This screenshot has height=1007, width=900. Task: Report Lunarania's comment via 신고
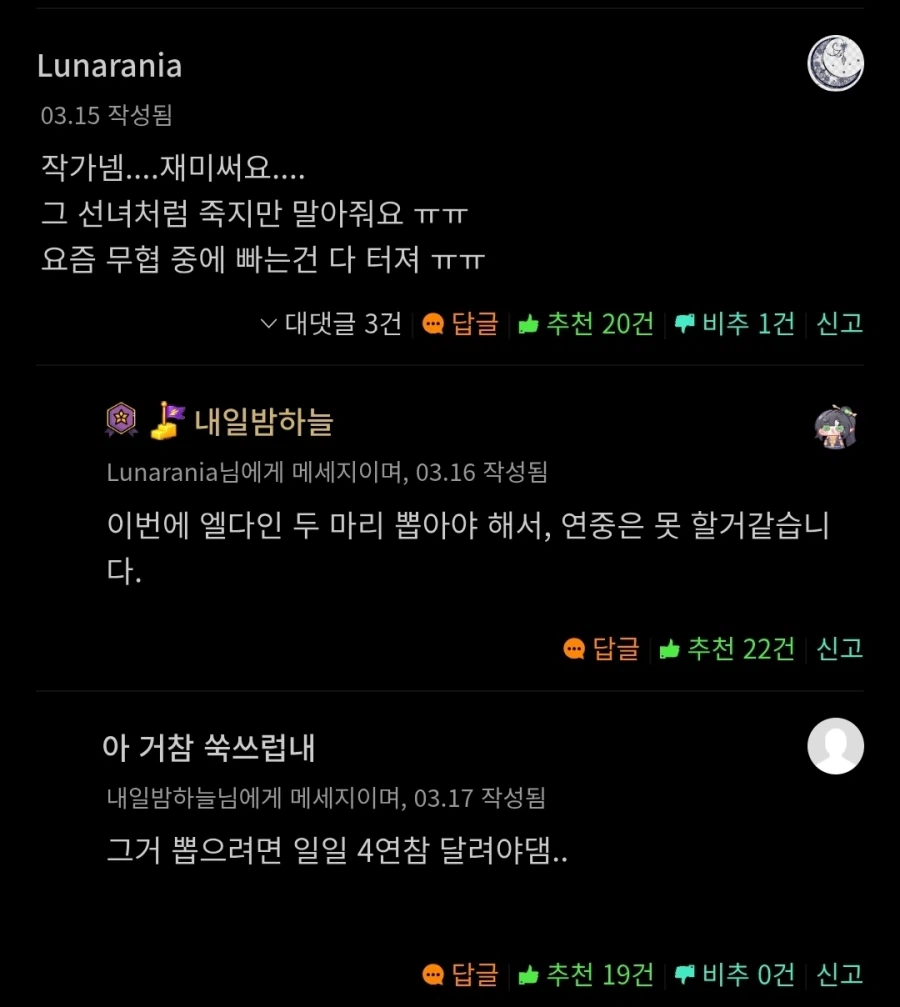[x=838, y=323]
